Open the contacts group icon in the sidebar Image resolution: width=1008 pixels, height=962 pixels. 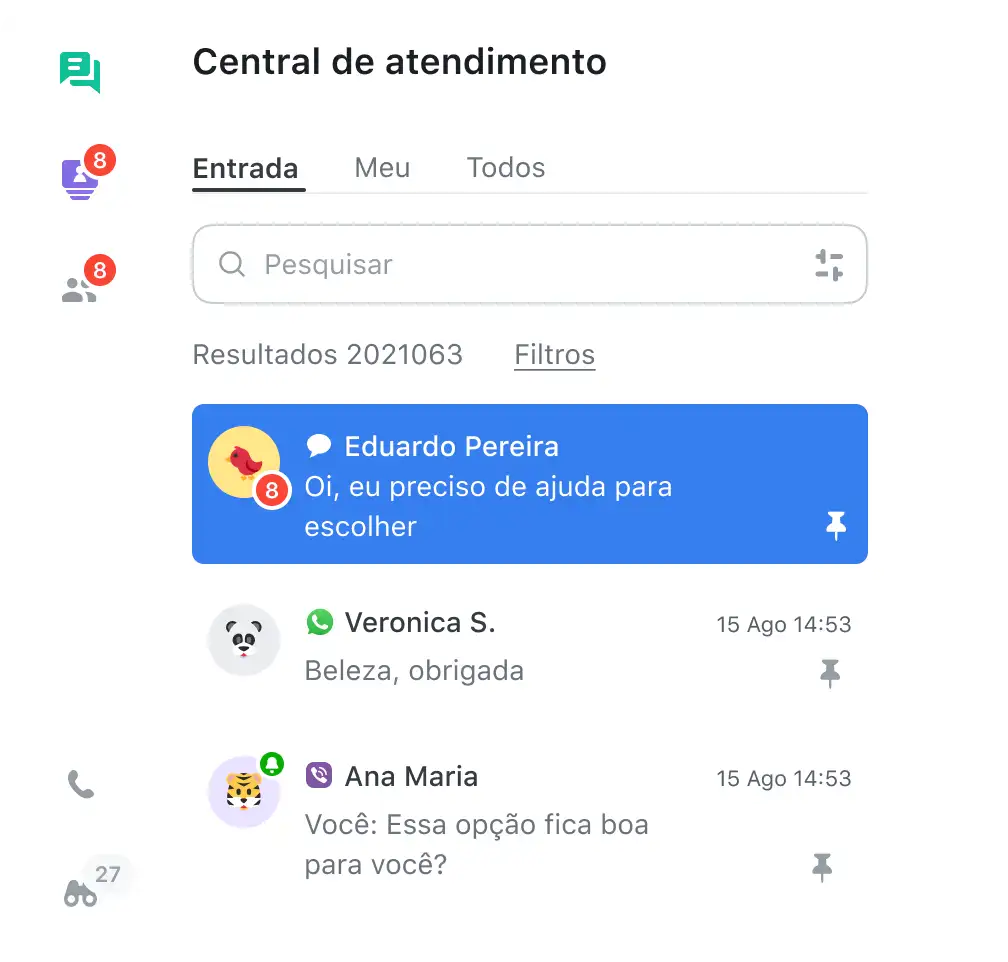click(80, 289)
